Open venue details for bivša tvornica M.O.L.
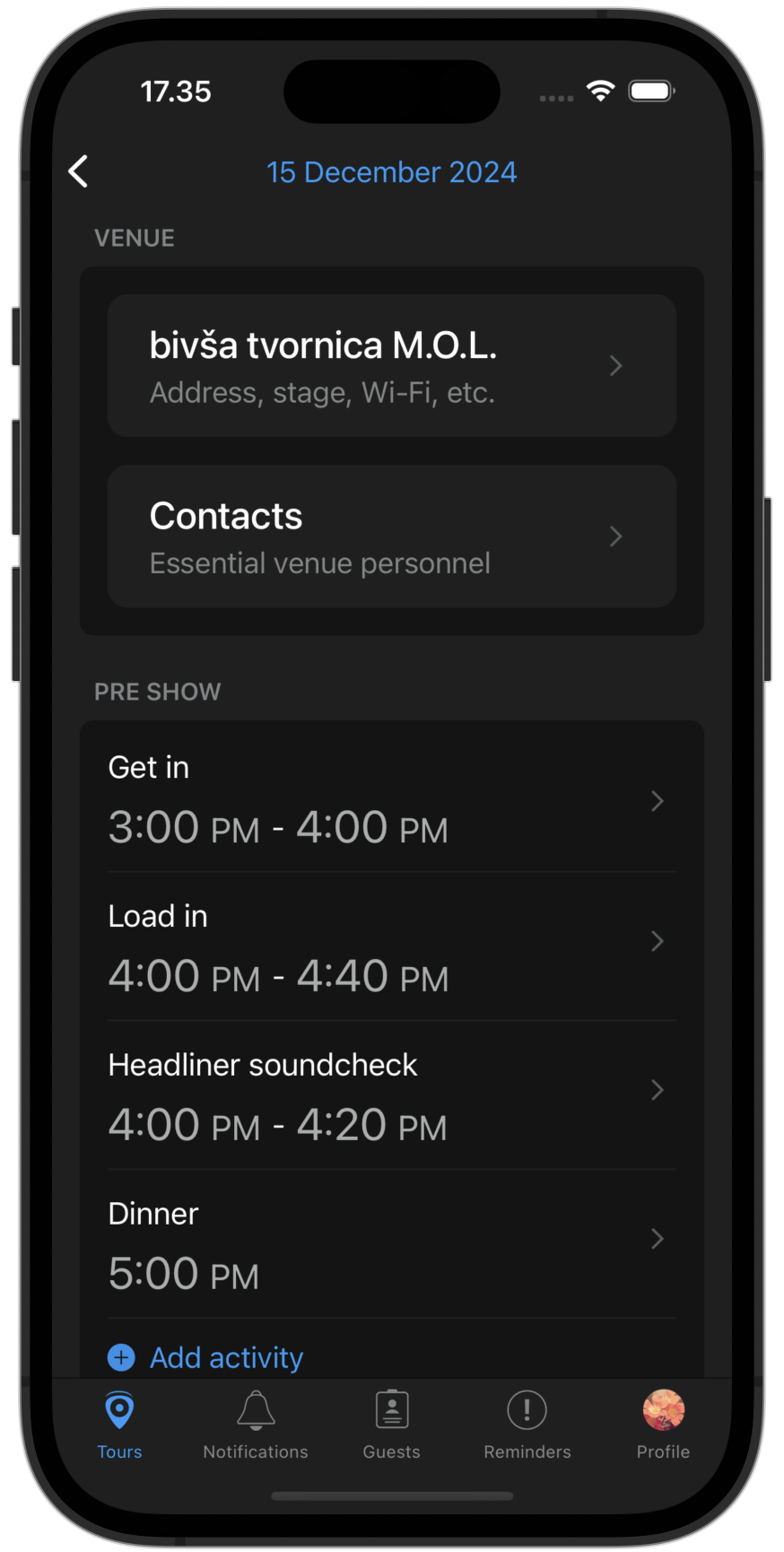Viewport: 784px width, 1552px height. [392, 365]
